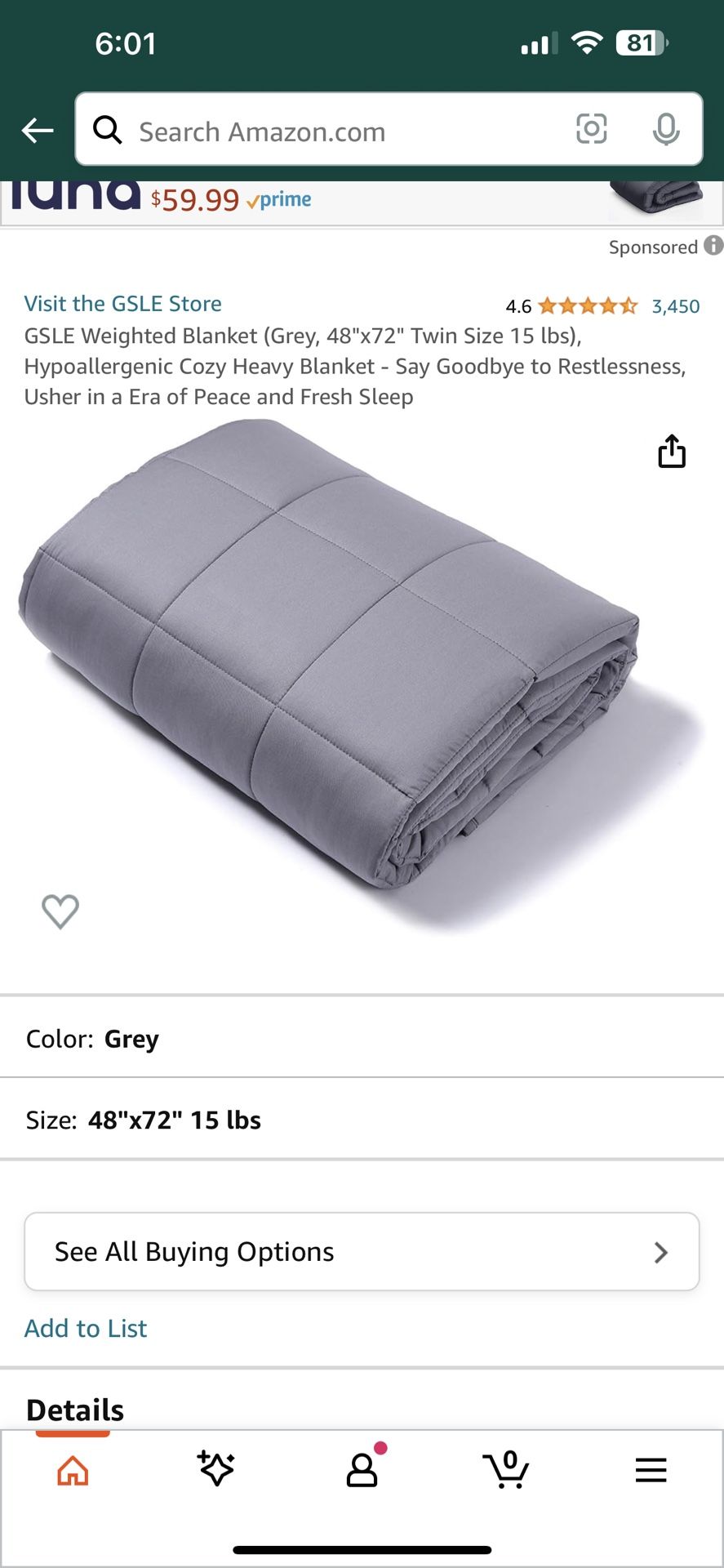Open the Size 48"x72" 15 lbs selector
Screen dimensions: 724x1568
362,1120
